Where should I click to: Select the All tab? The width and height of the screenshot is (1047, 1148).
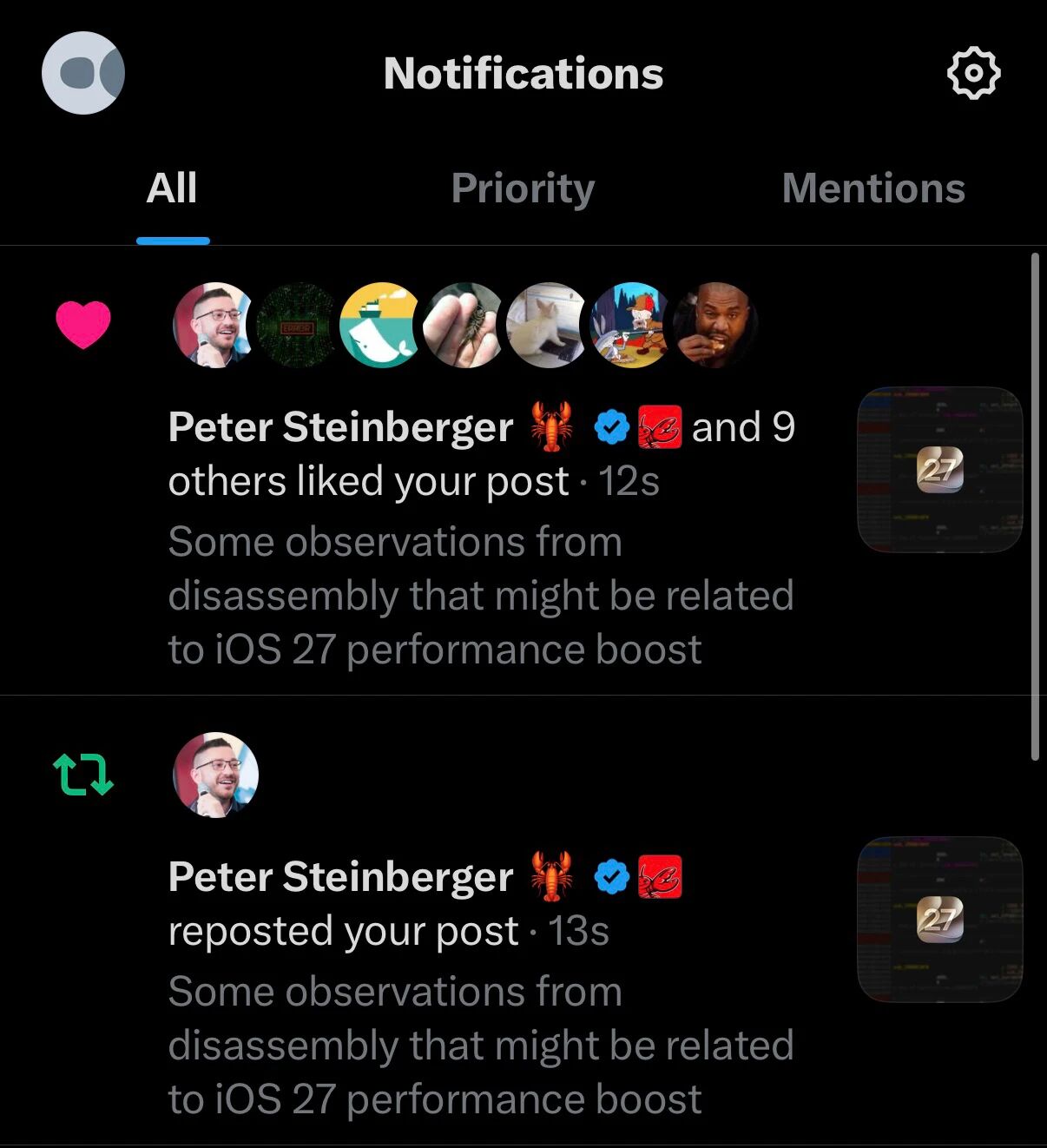pyautogui.click(x=172, y=188)
